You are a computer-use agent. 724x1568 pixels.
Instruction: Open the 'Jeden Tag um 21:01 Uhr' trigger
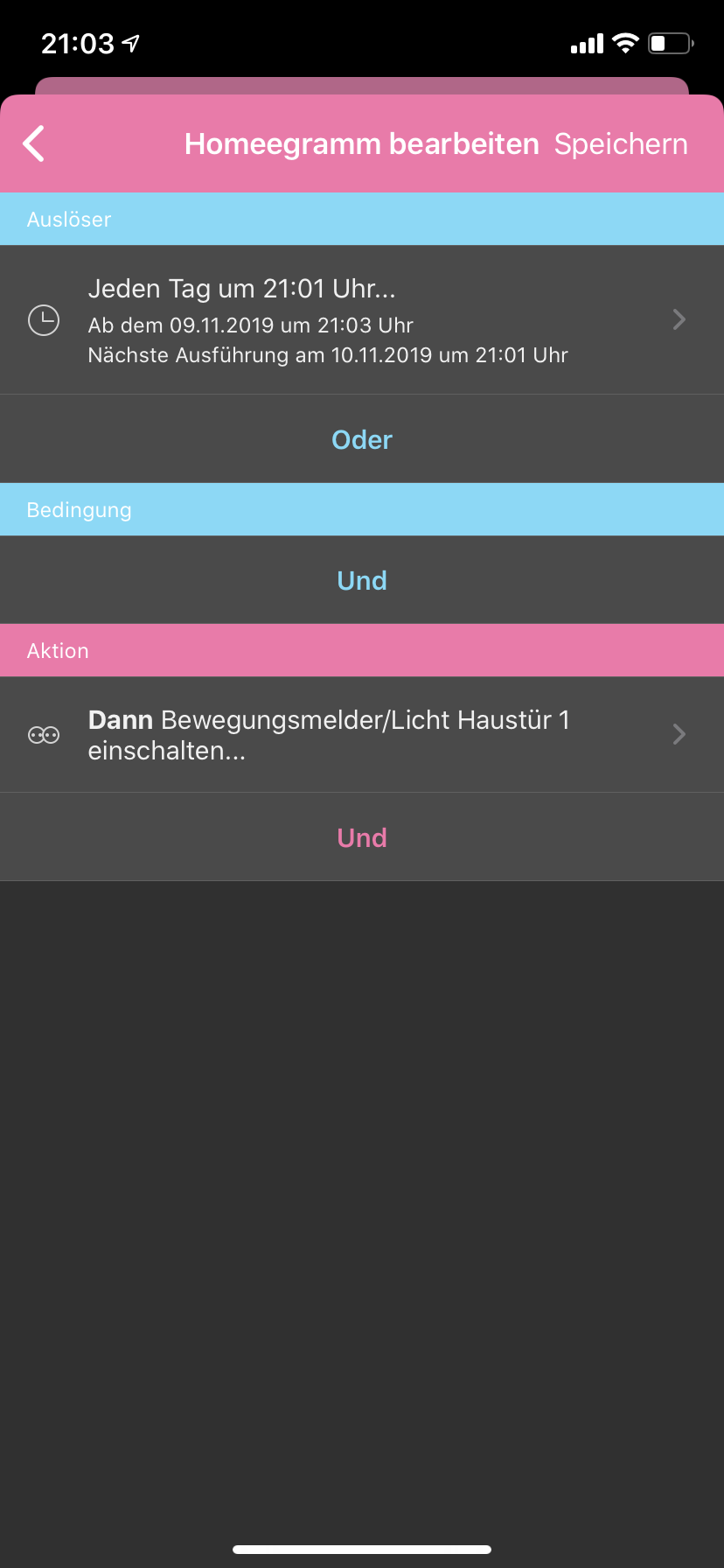(362, 320)
